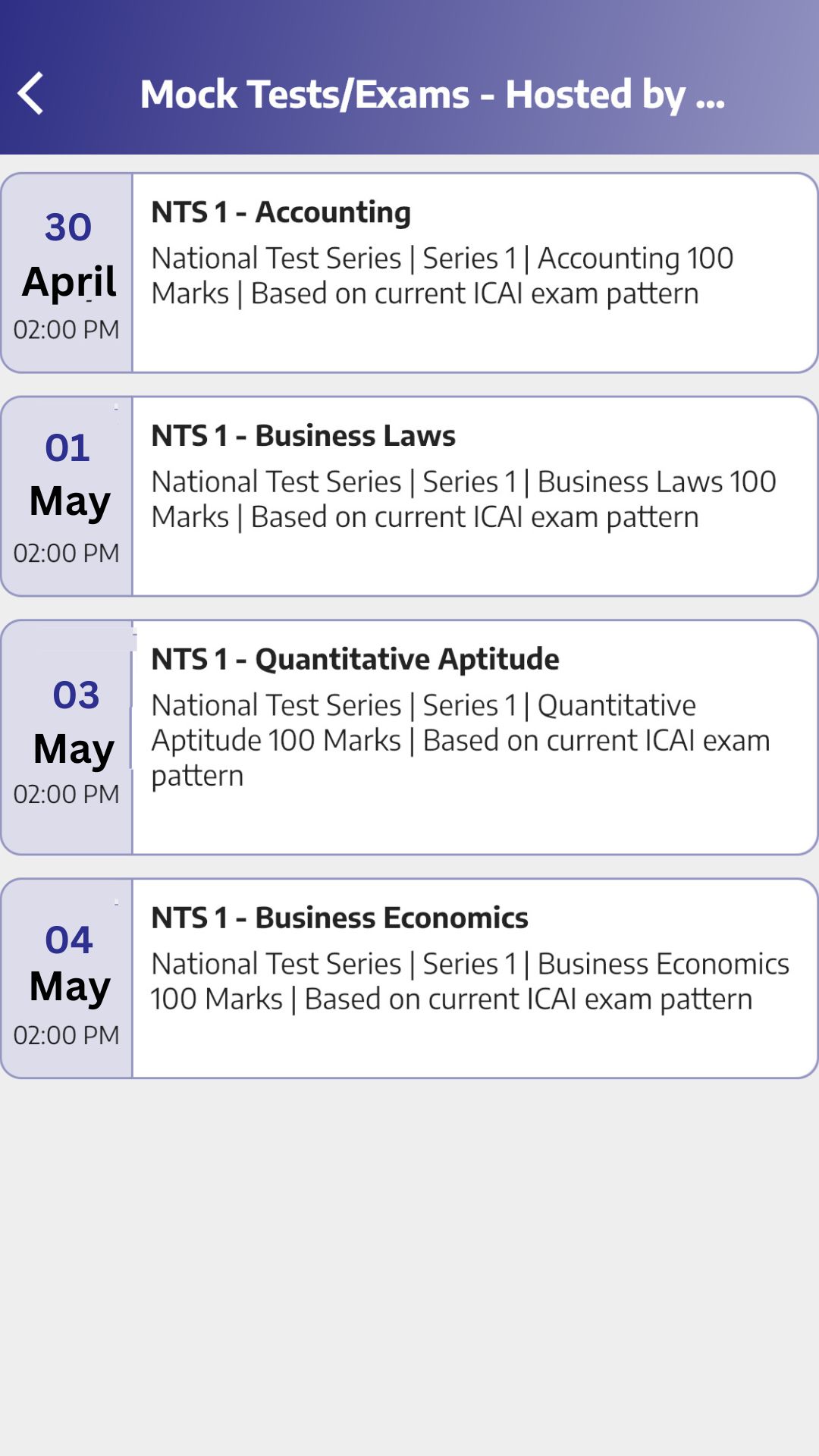Tap 02:00 PM under 30 April

tap(68, 329)
